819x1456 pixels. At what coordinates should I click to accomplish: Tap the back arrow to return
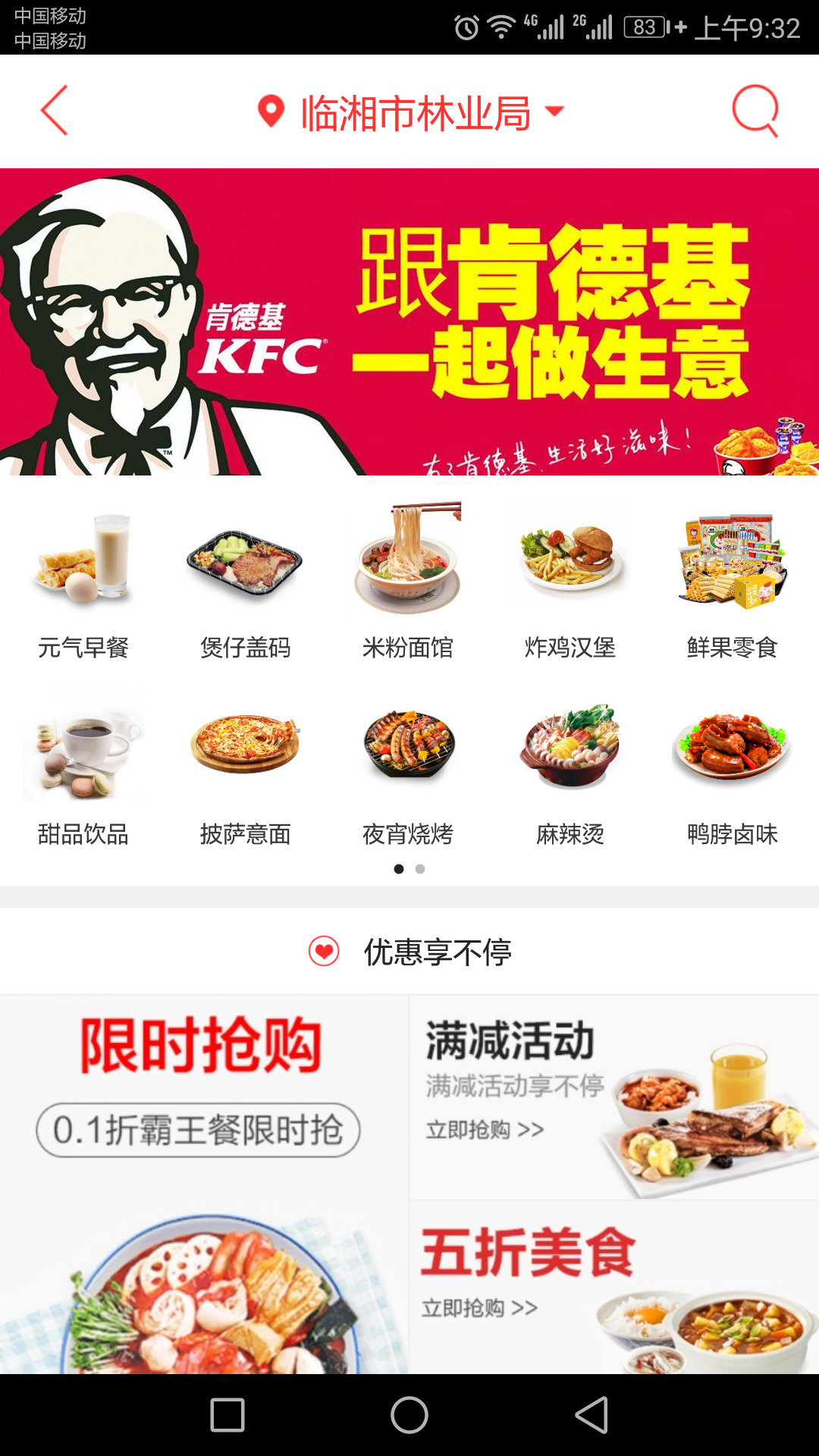tap(53, 111)
